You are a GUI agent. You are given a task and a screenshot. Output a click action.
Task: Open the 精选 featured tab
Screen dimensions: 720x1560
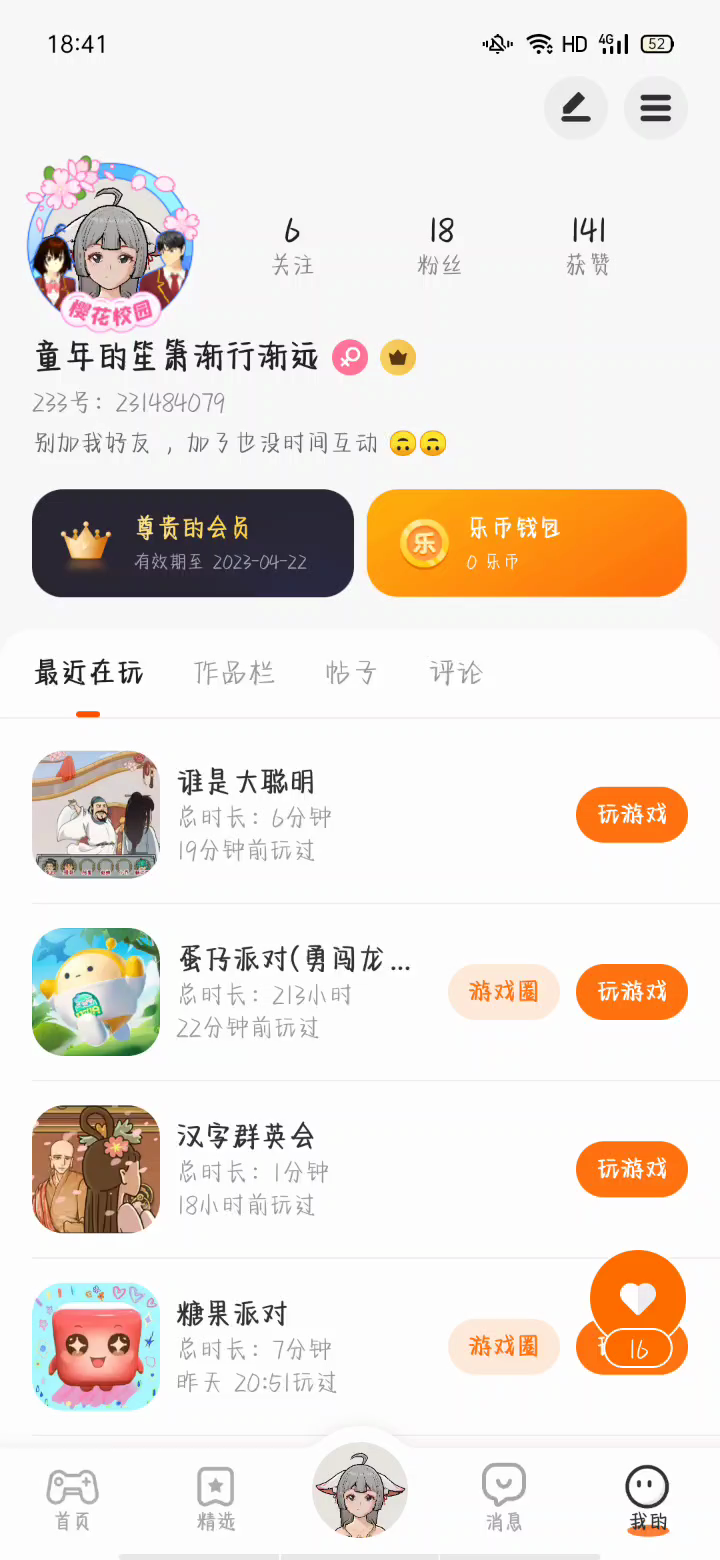(216, 1499)
